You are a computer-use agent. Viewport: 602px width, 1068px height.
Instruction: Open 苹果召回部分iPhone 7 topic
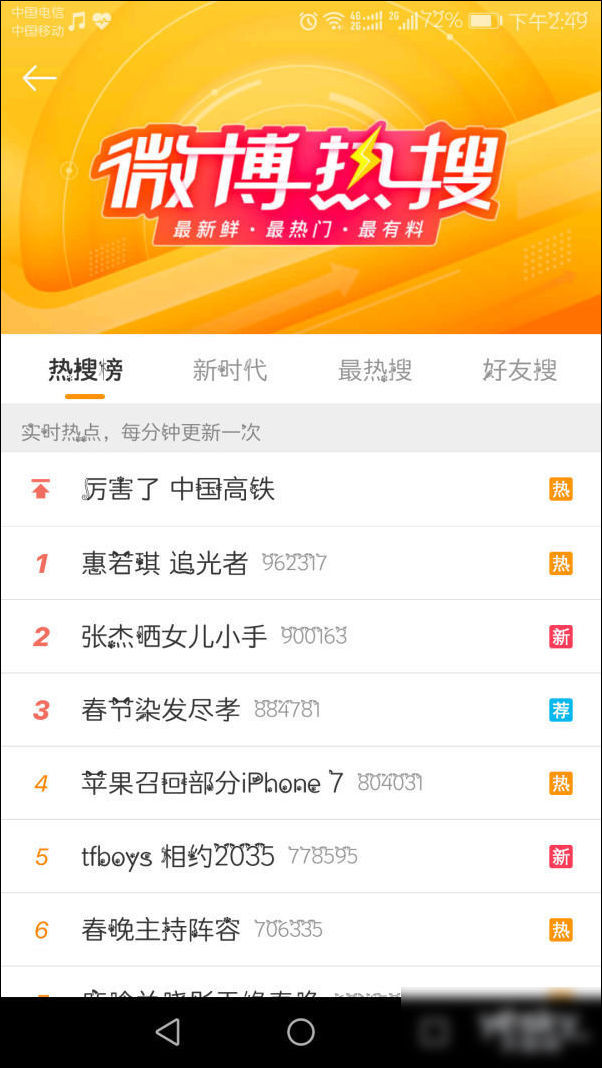click(x=212, y=783)
